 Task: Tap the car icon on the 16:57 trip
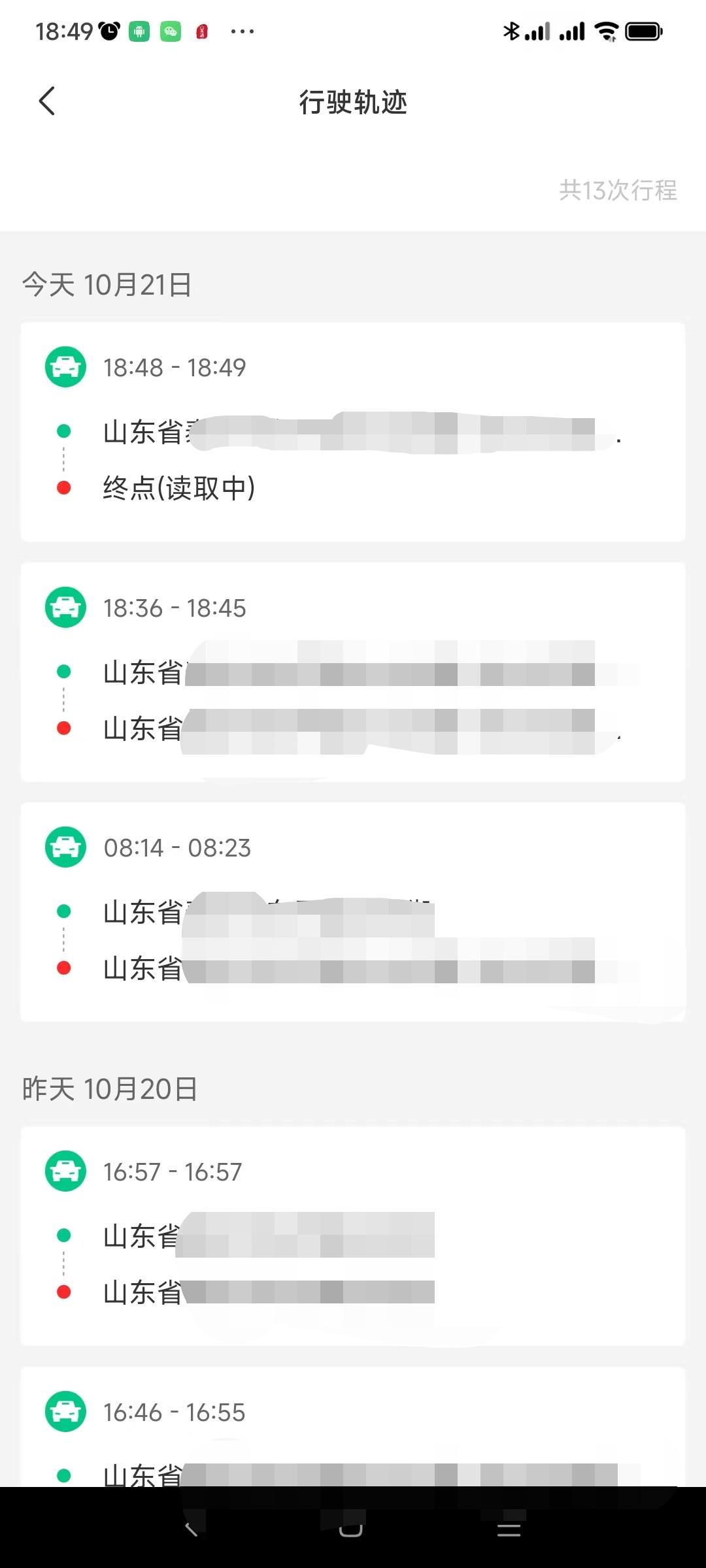[65, 1170]
